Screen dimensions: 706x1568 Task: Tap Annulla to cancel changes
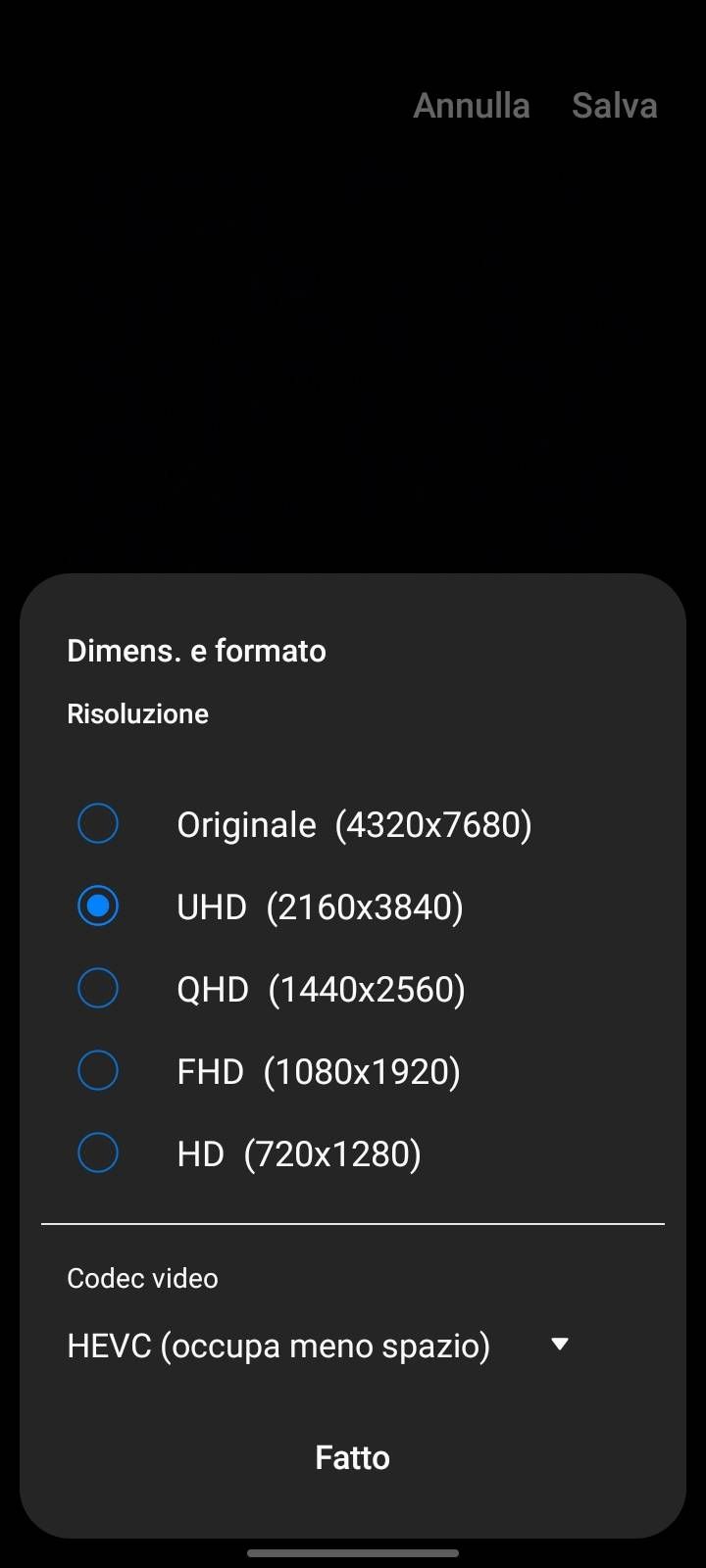point(472,105)
